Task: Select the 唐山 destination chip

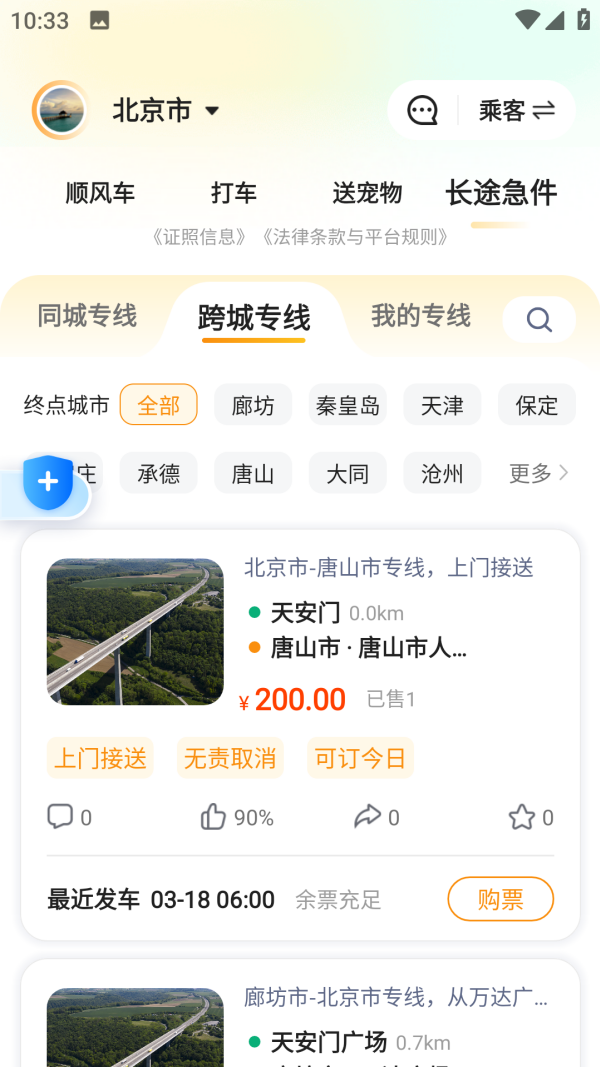Action: (253, 473)
